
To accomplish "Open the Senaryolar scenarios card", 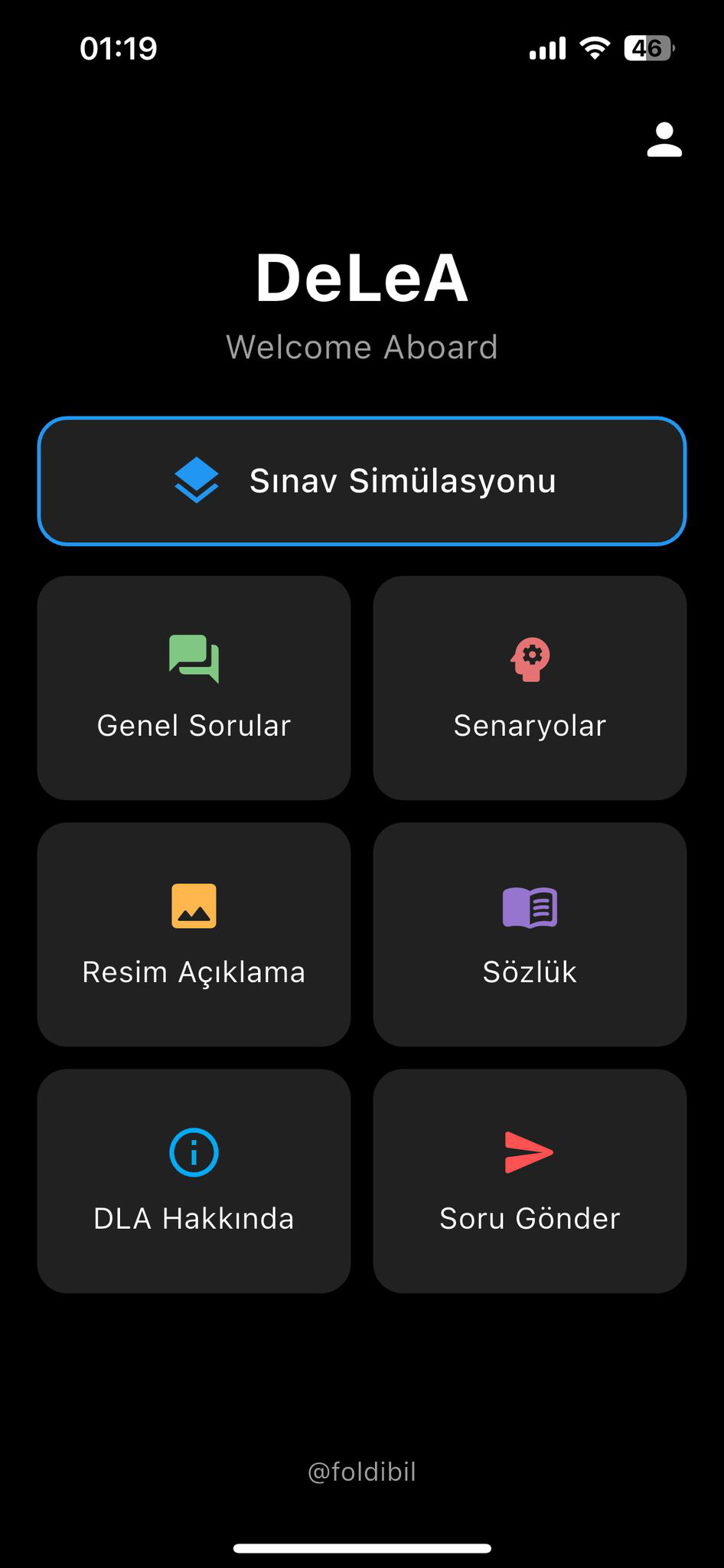I will point(530,687).
